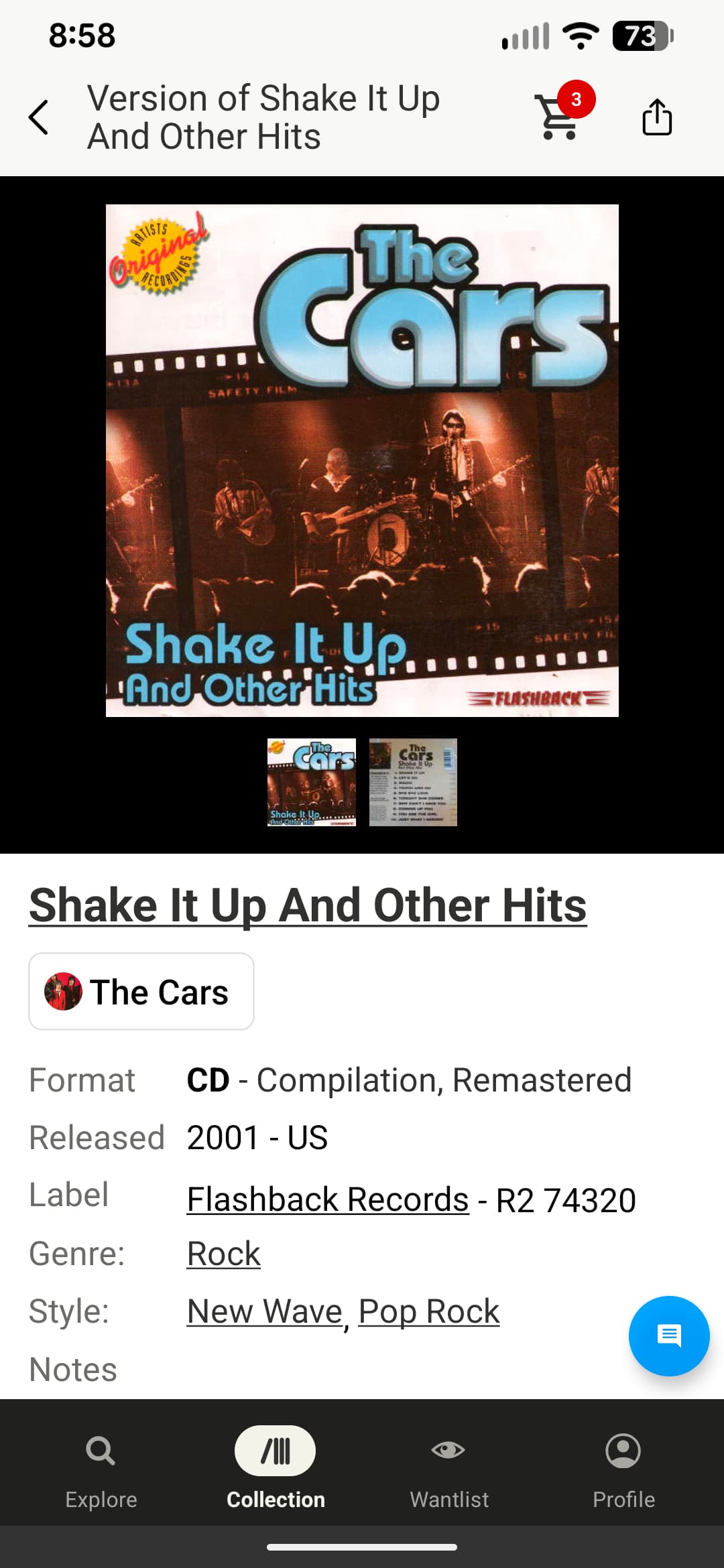This screenshot has height=1568, width=724.
Task: Open The Cars artist page
Action: pos(141,992)
